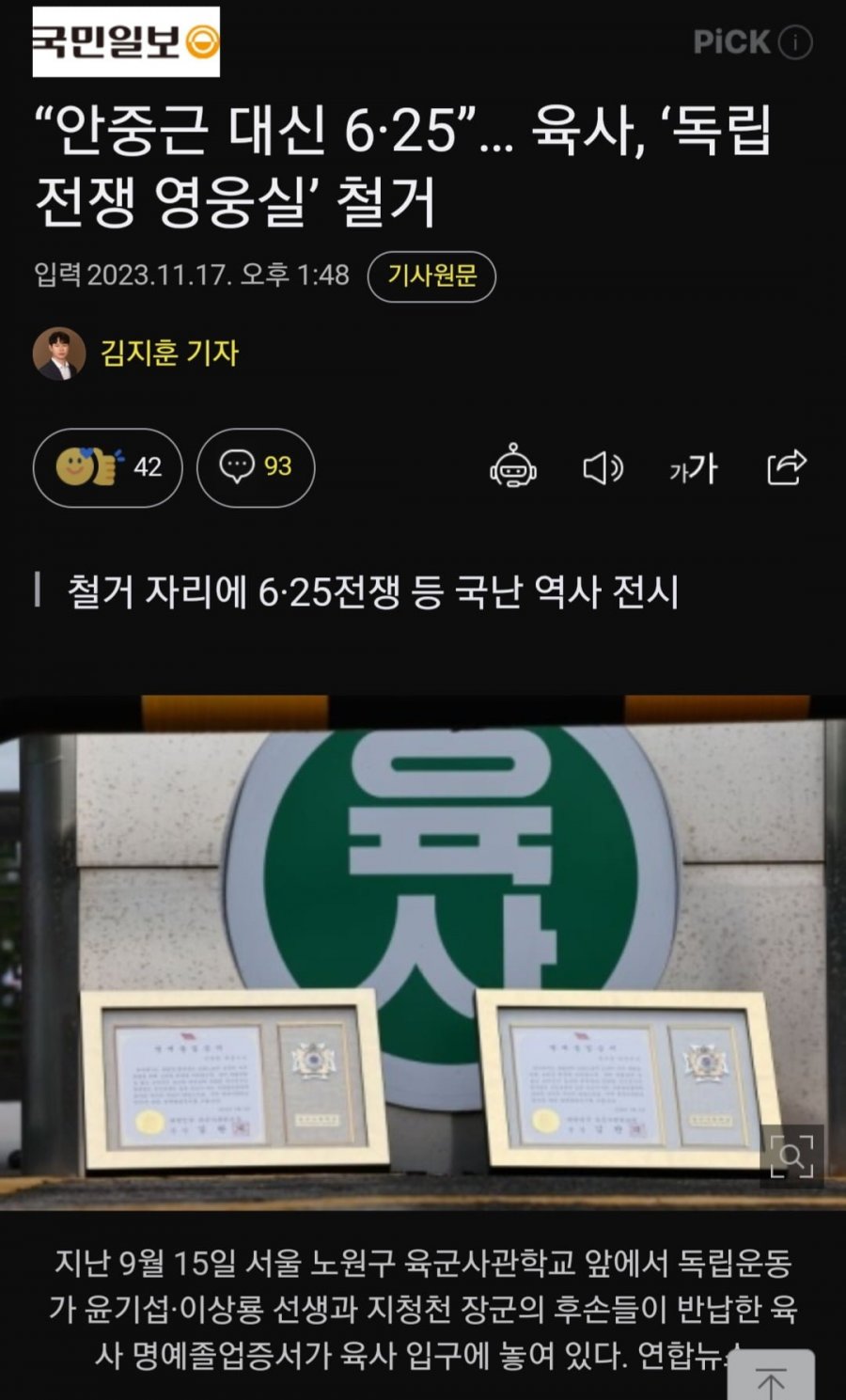Jump back to top with the arrow button
Screen dimensions: 846x1400
[771, 1379]
